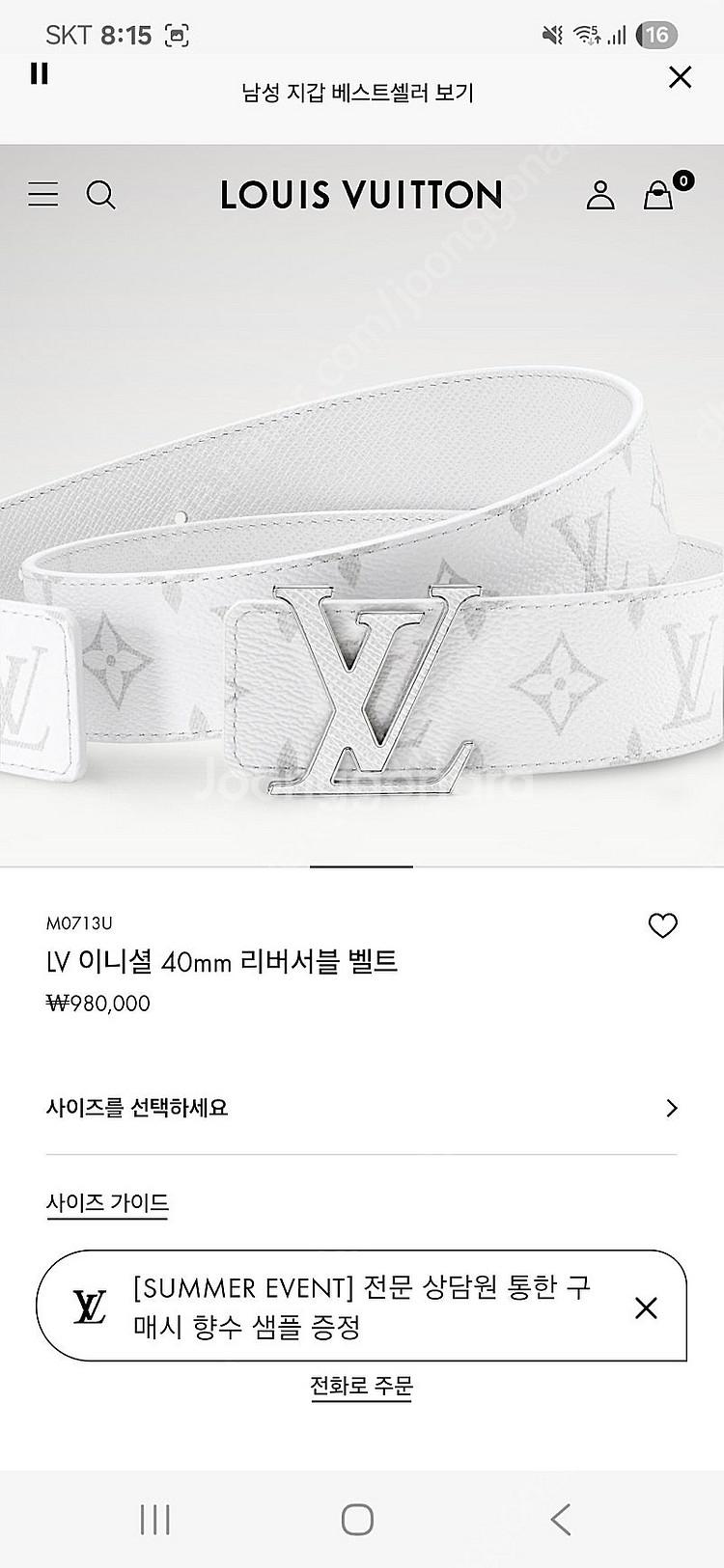Image resolution: width=724 pixels, height=1568 pixels.
Task: Open the search icon
Action: [100, 195]
